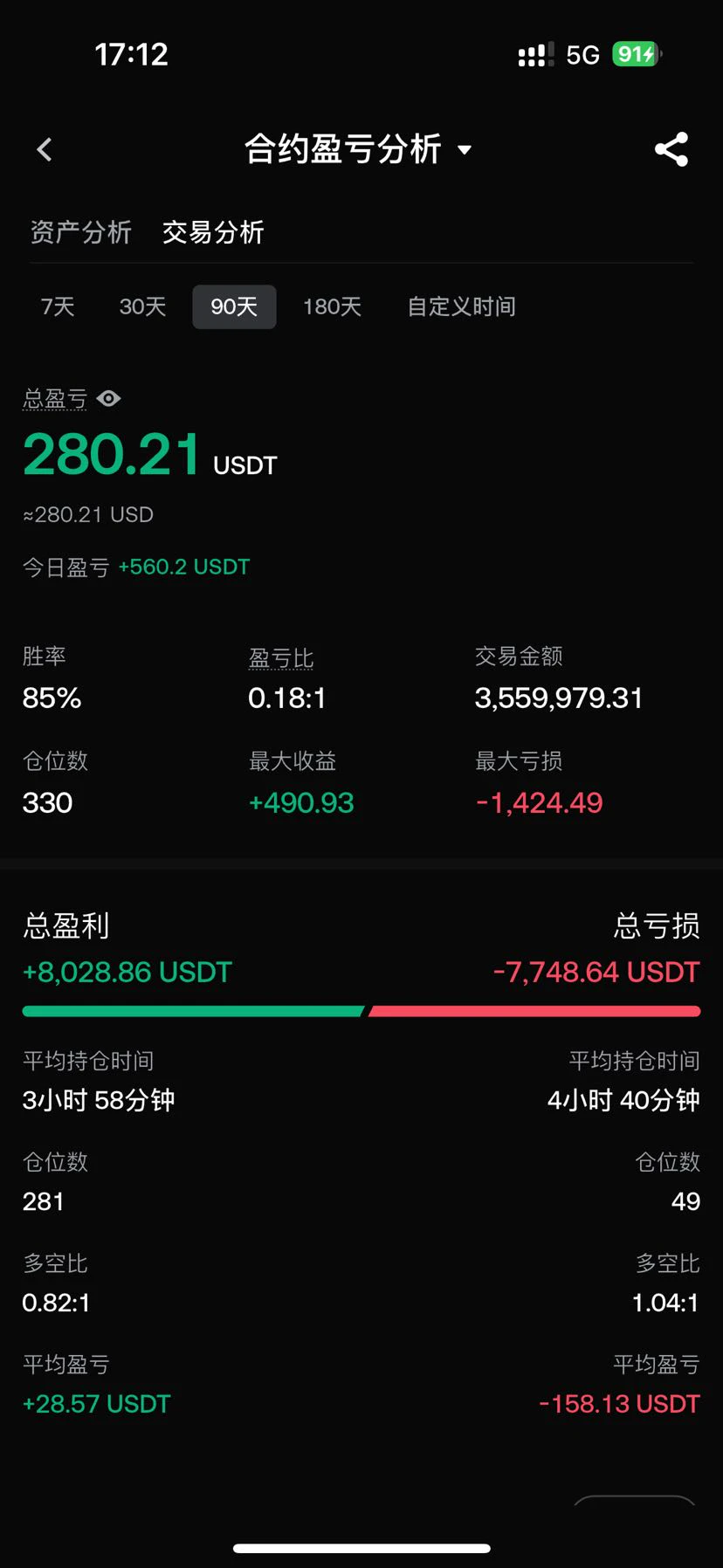
Task: Go back using the arrow icon
Action: (45, 150)
